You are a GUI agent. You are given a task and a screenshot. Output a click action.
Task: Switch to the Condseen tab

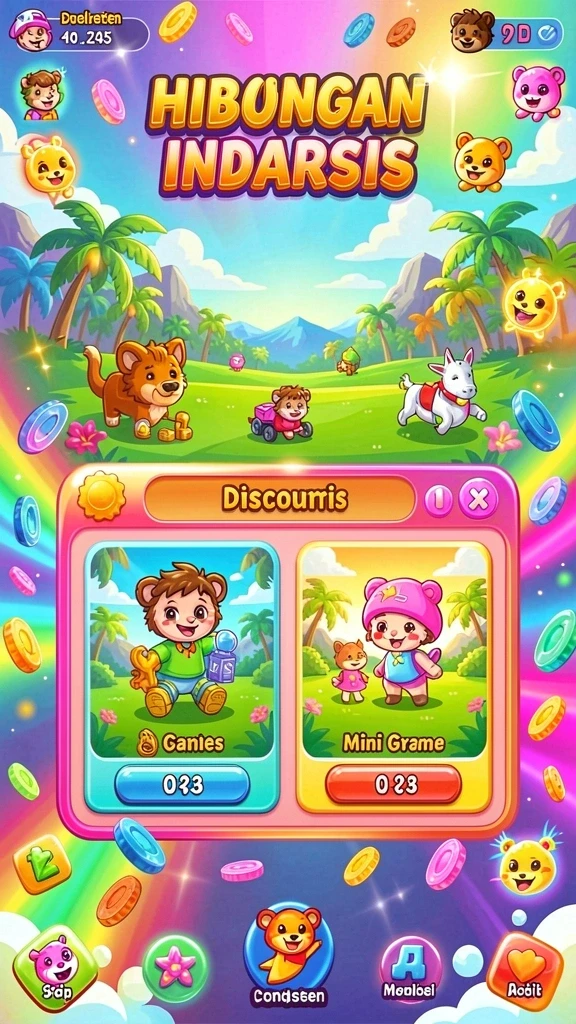click(288, 955)
